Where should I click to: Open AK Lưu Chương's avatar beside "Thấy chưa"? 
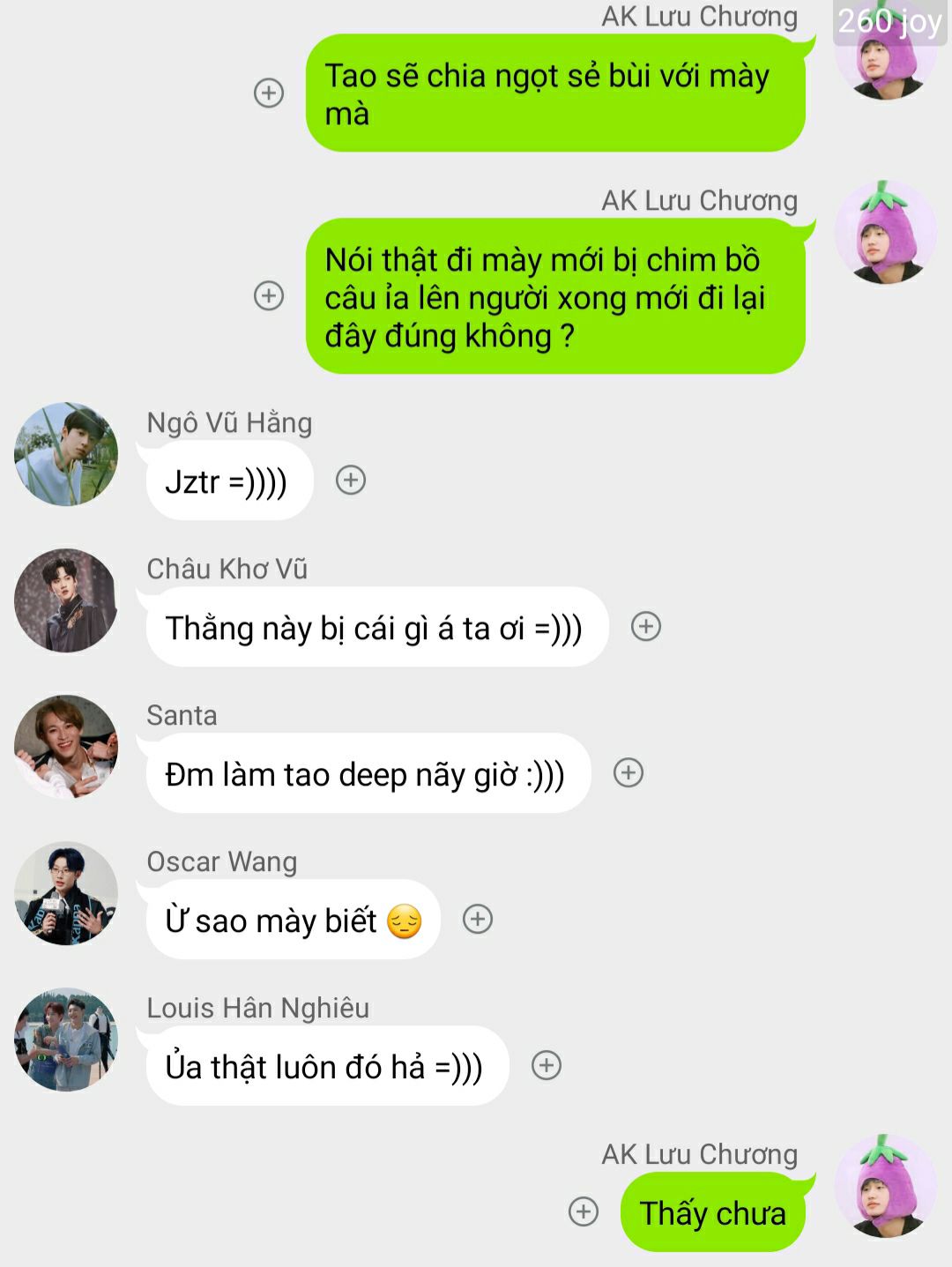pyautogui.click(x=885, y=1186)
